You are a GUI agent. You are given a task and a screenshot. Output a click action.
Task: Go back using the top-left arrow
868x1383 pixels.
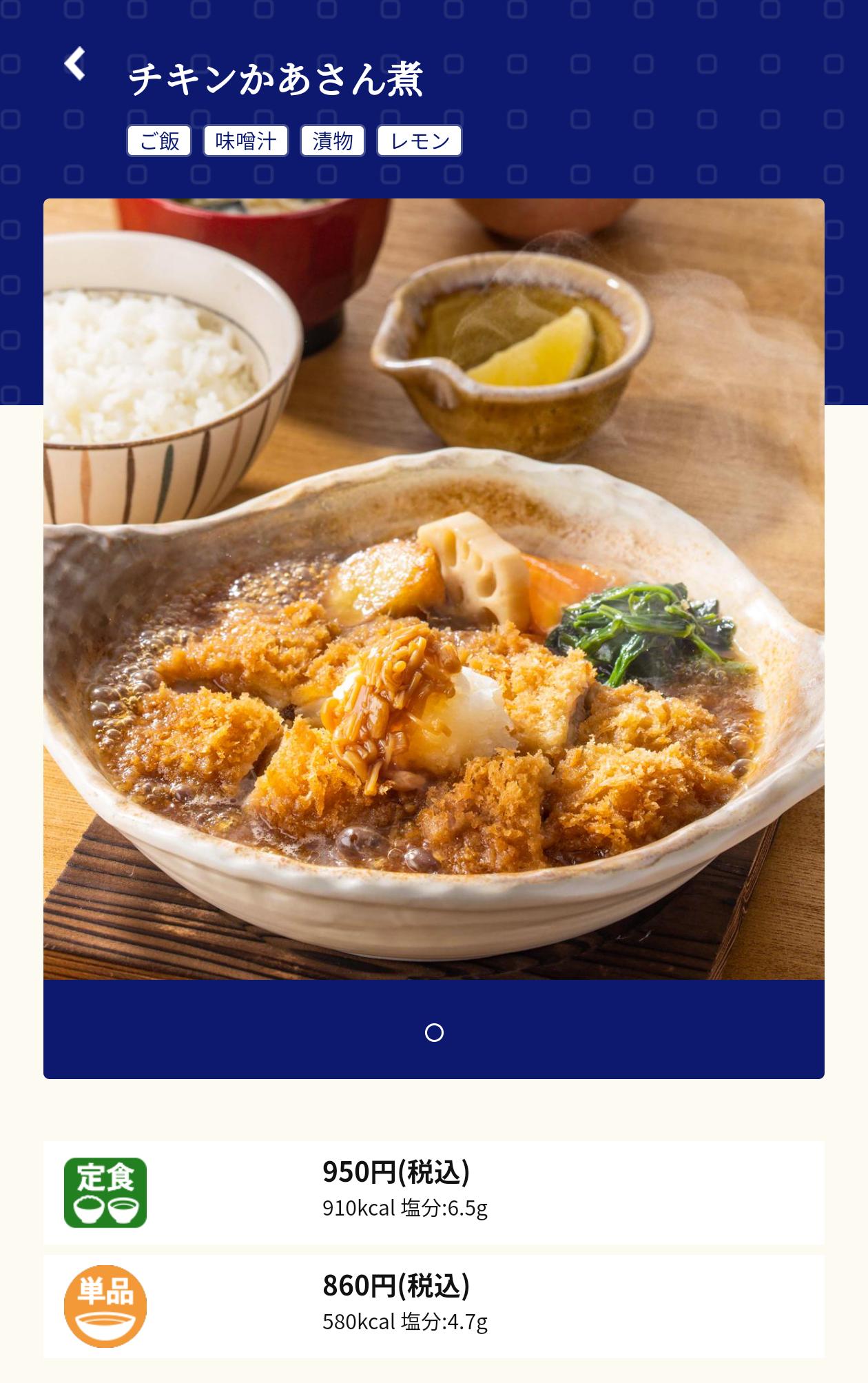point(75,64)
